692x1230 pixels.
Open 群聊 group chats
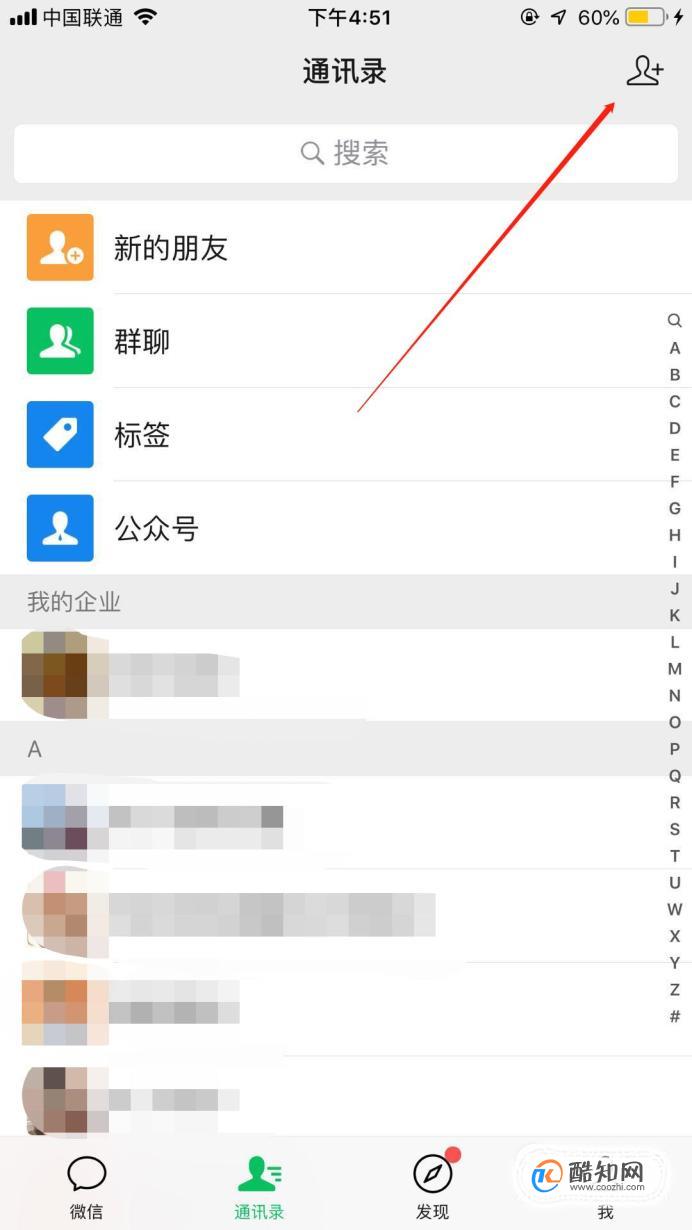345,341
